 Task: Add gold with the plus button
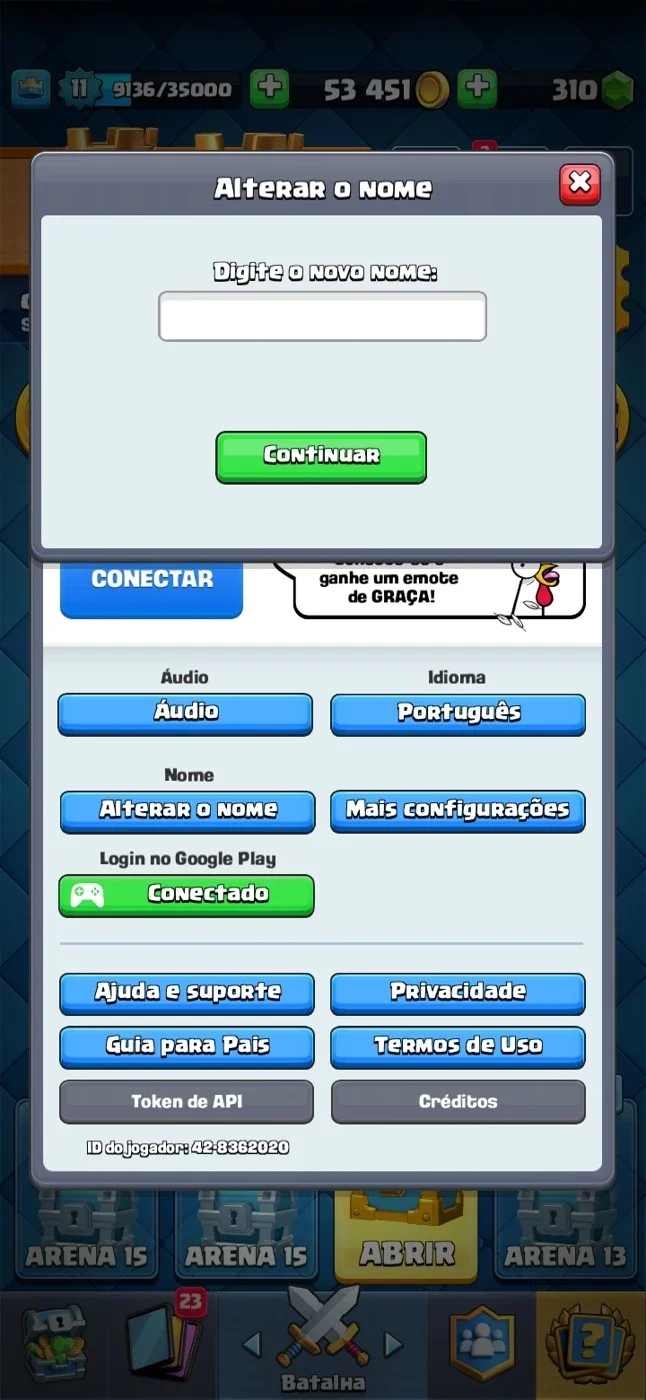tap(477, 89)
